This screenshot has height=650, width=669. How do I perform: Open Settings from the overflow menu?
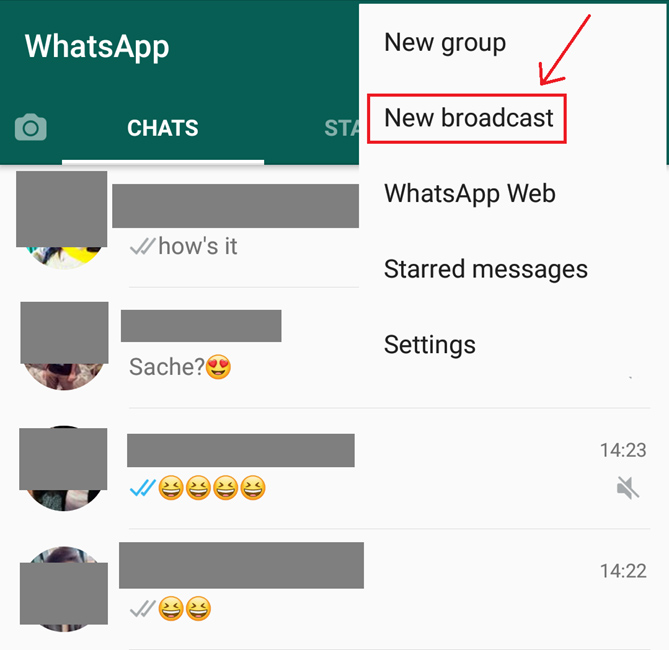click(x=430, y=345)
